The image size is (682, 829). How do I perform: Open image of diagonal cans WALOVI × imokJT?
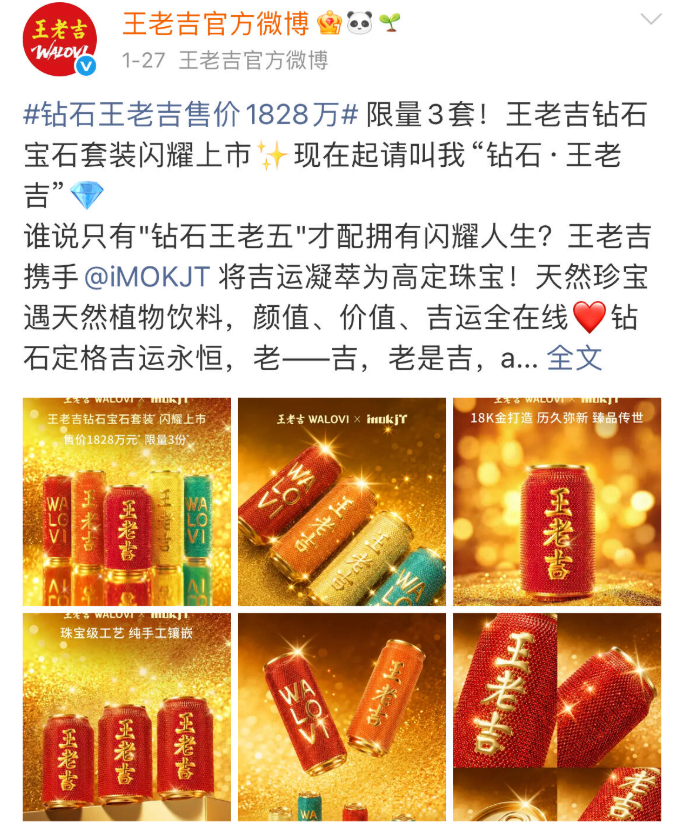click(x=342, y=502)
